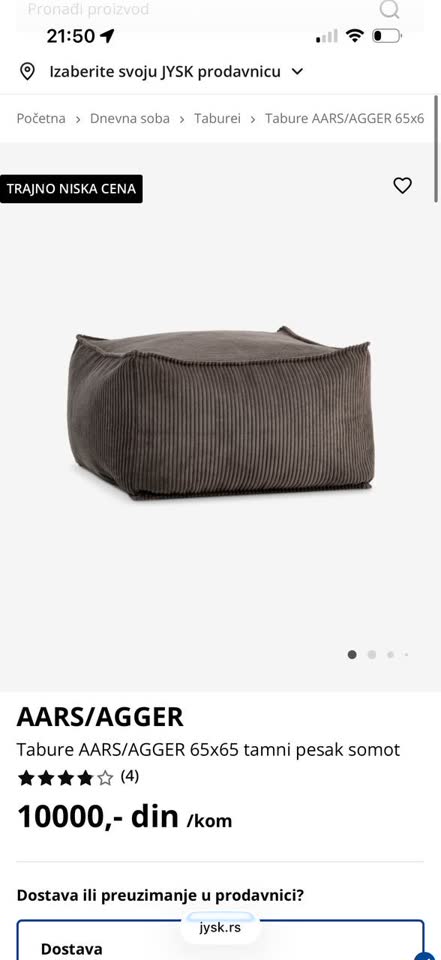Image resolution: width=441 pixels, height=960 pixels.
Task: View the AARS/AGGER product photo
Action: [x=220, y=414]
